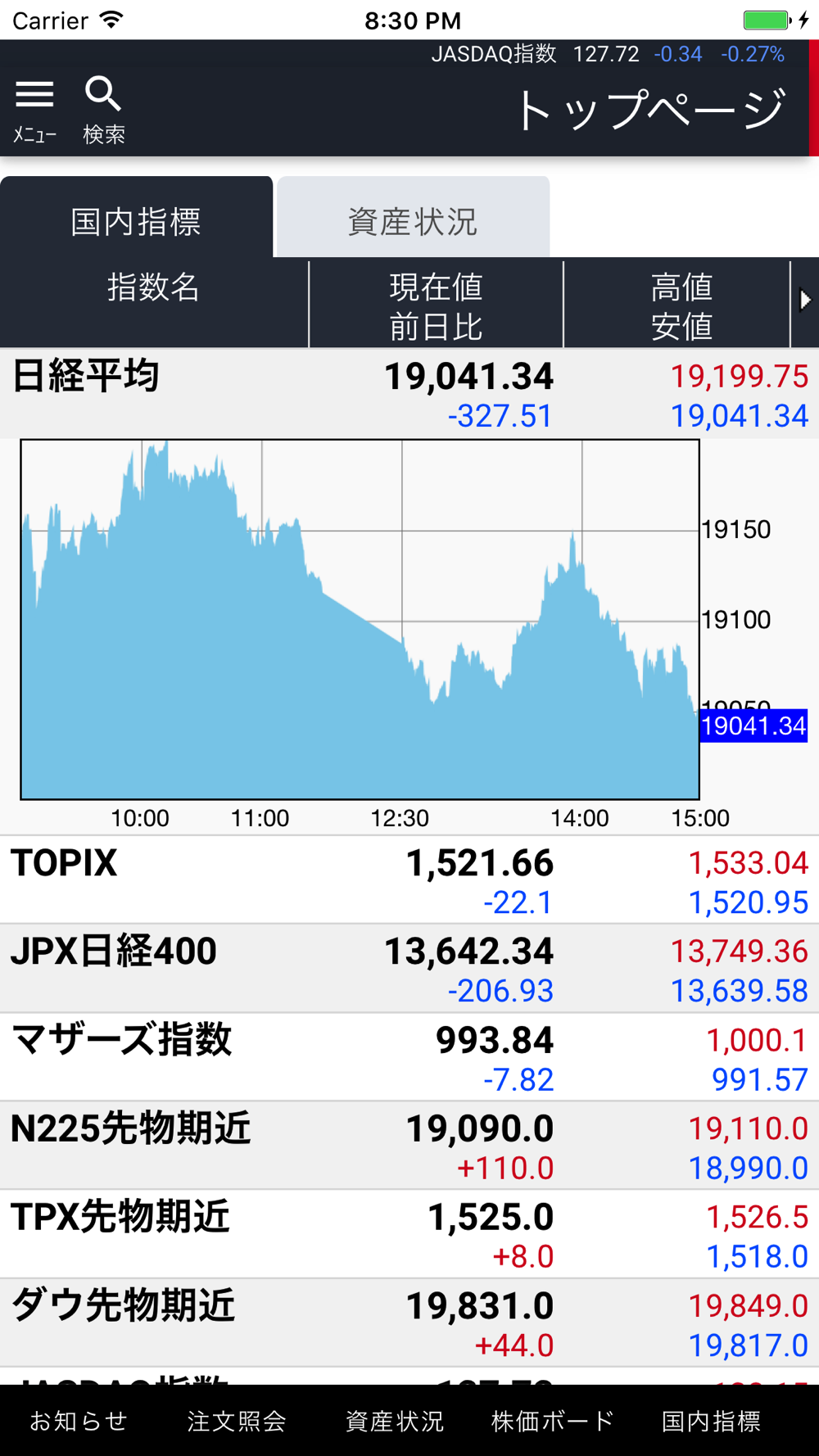This screenshot has width=819, height=1456.
Task: Open the ダウ先物期近 row
Action: pyautogui.click(x=409, y=1323)
